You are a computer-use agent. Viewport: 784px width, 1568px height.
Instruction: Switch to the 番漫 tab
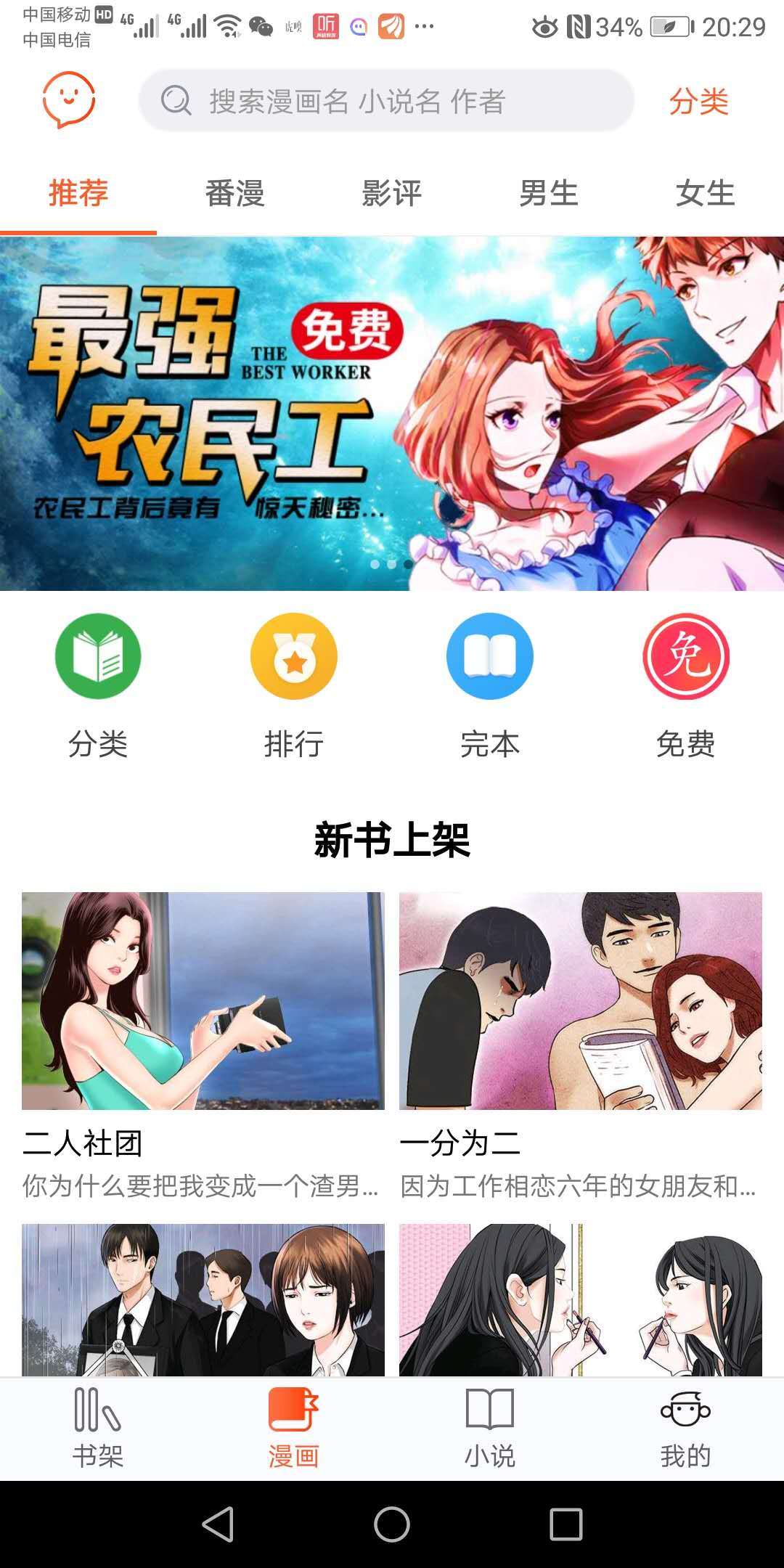[234, 193]
